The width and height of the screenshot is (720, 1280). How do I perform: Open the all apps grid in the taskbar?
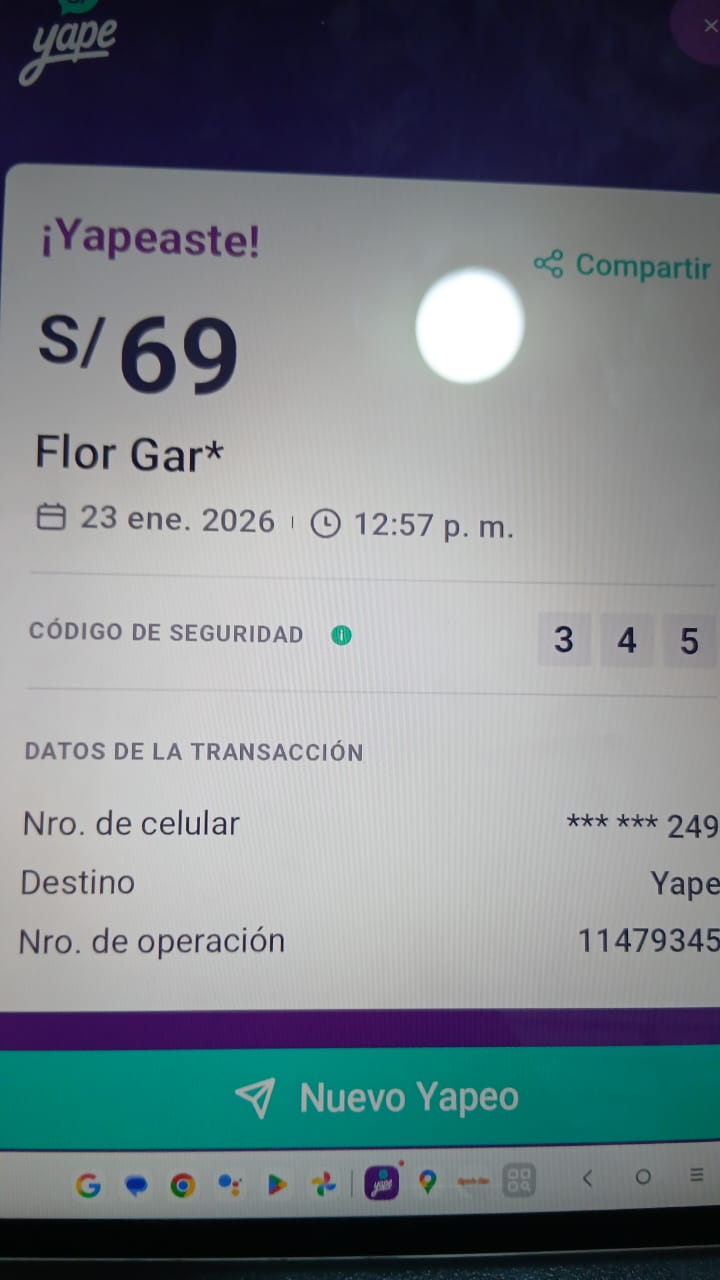click(519, 1181)
